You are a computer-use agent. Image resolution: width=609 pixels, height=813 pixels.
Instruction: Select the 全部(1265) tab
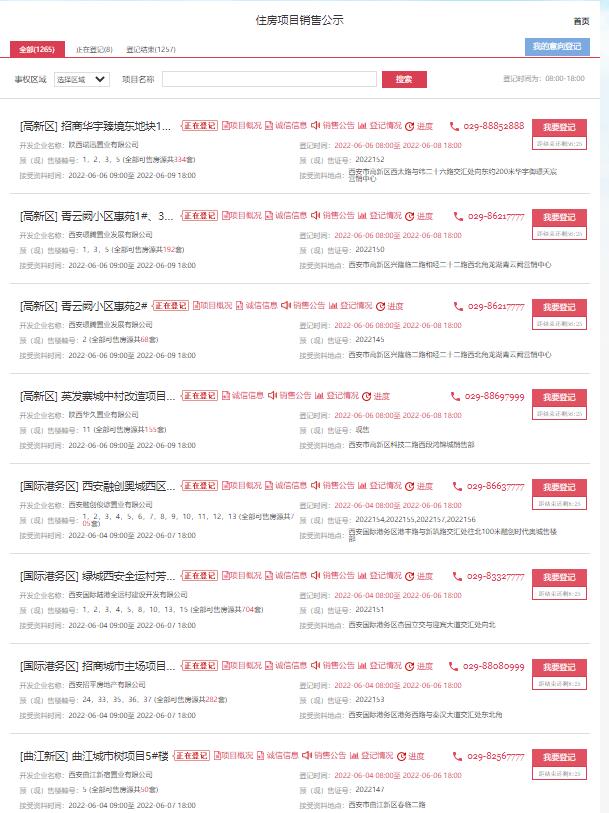tap(37, 49)
